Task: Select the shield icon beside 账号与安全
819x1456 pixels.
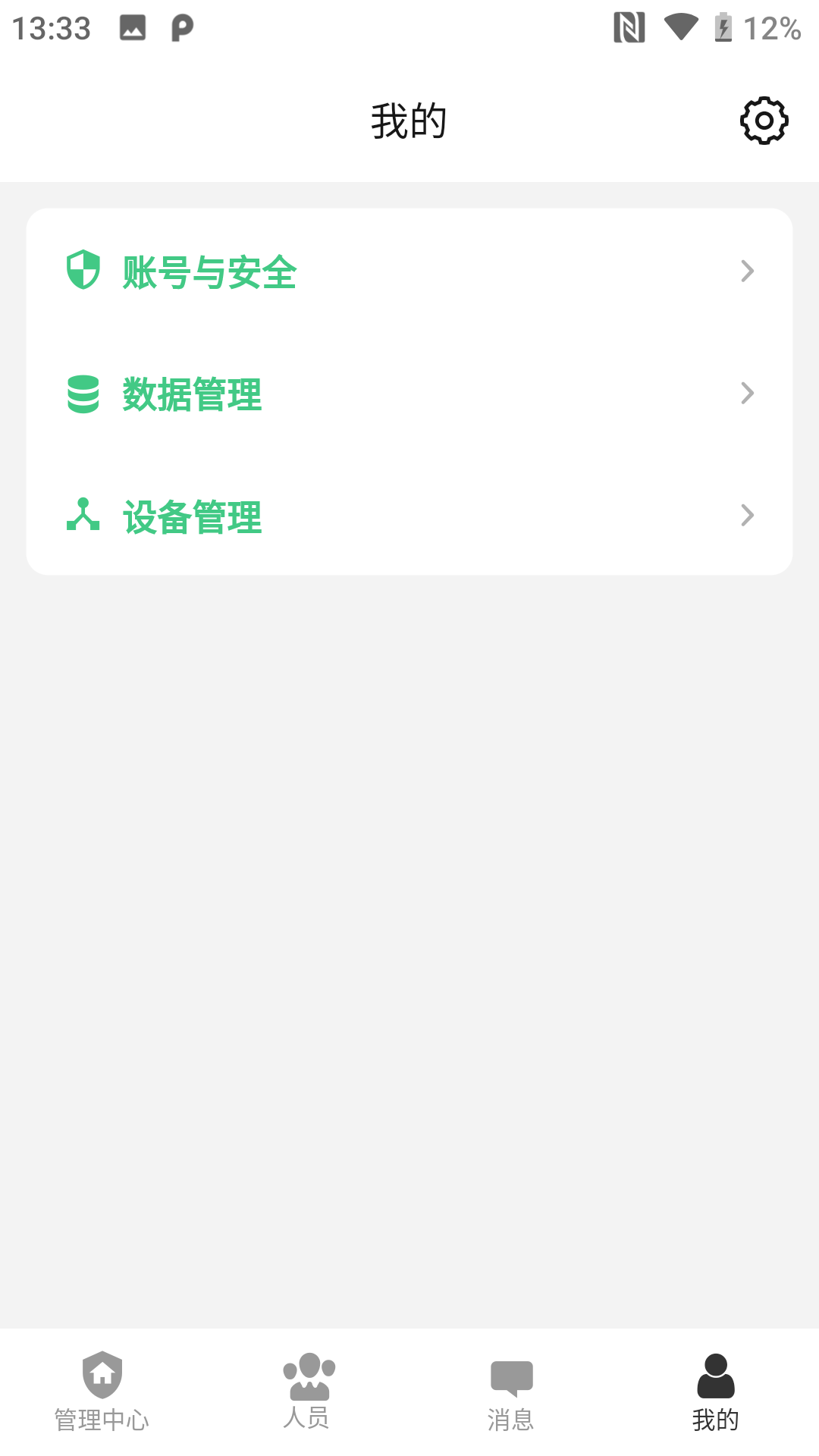Action: point(83,269)
